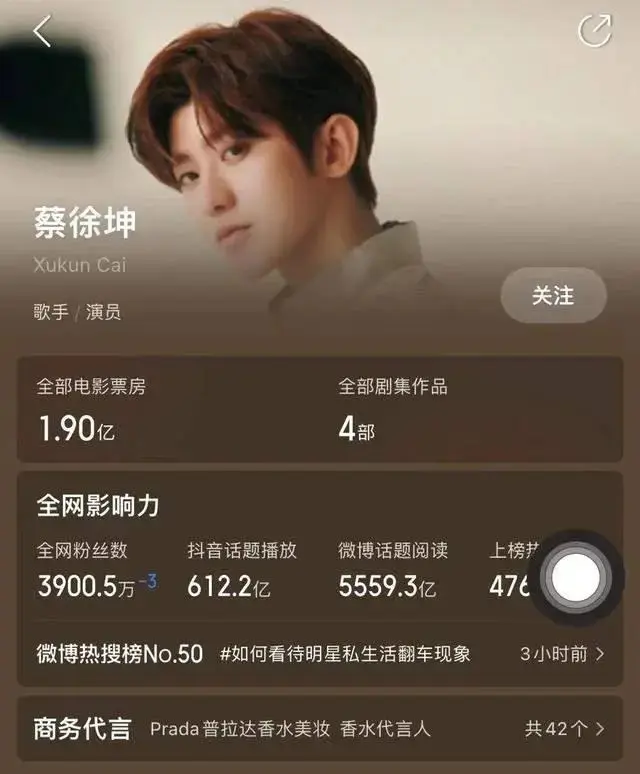Screen dimensions: 640x774
Task: Tap the floating assistive touch button
Action: tap(576, 578)
